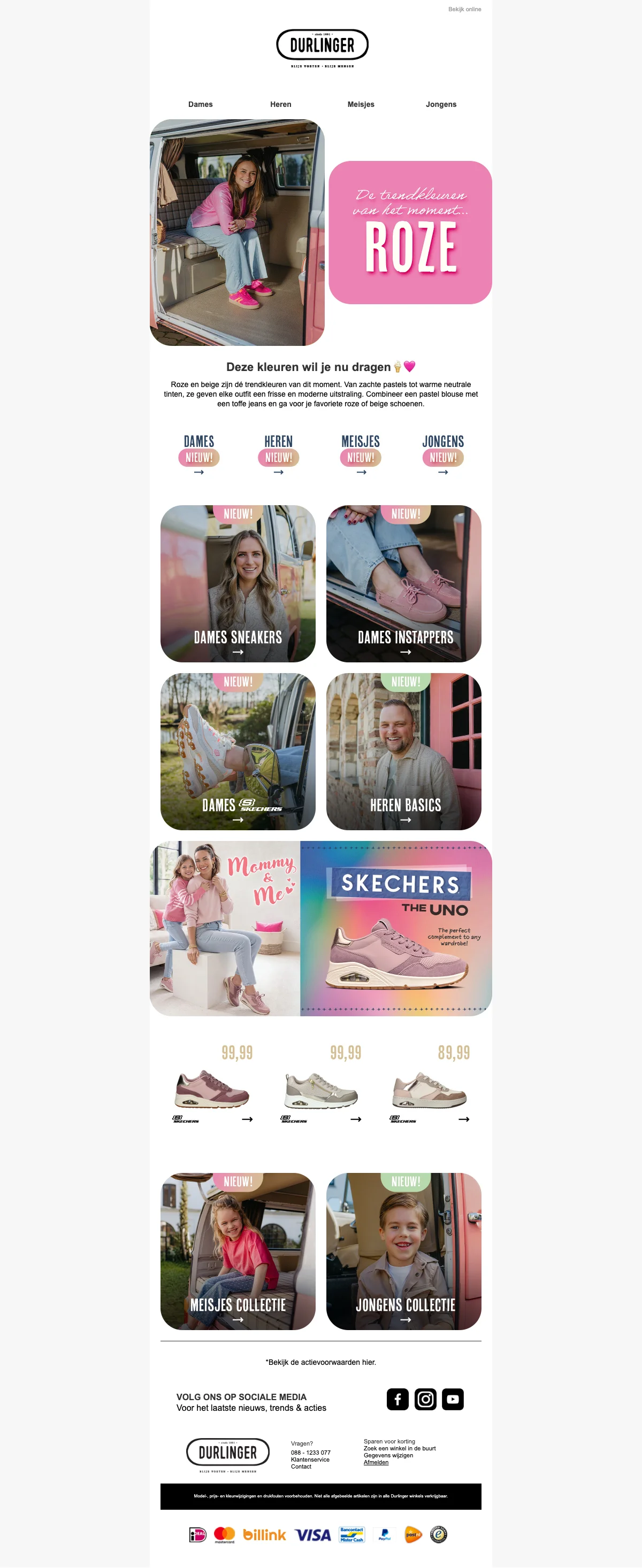Open the Bekijk online link
642x1568 pixels.
tap(464, 9)
